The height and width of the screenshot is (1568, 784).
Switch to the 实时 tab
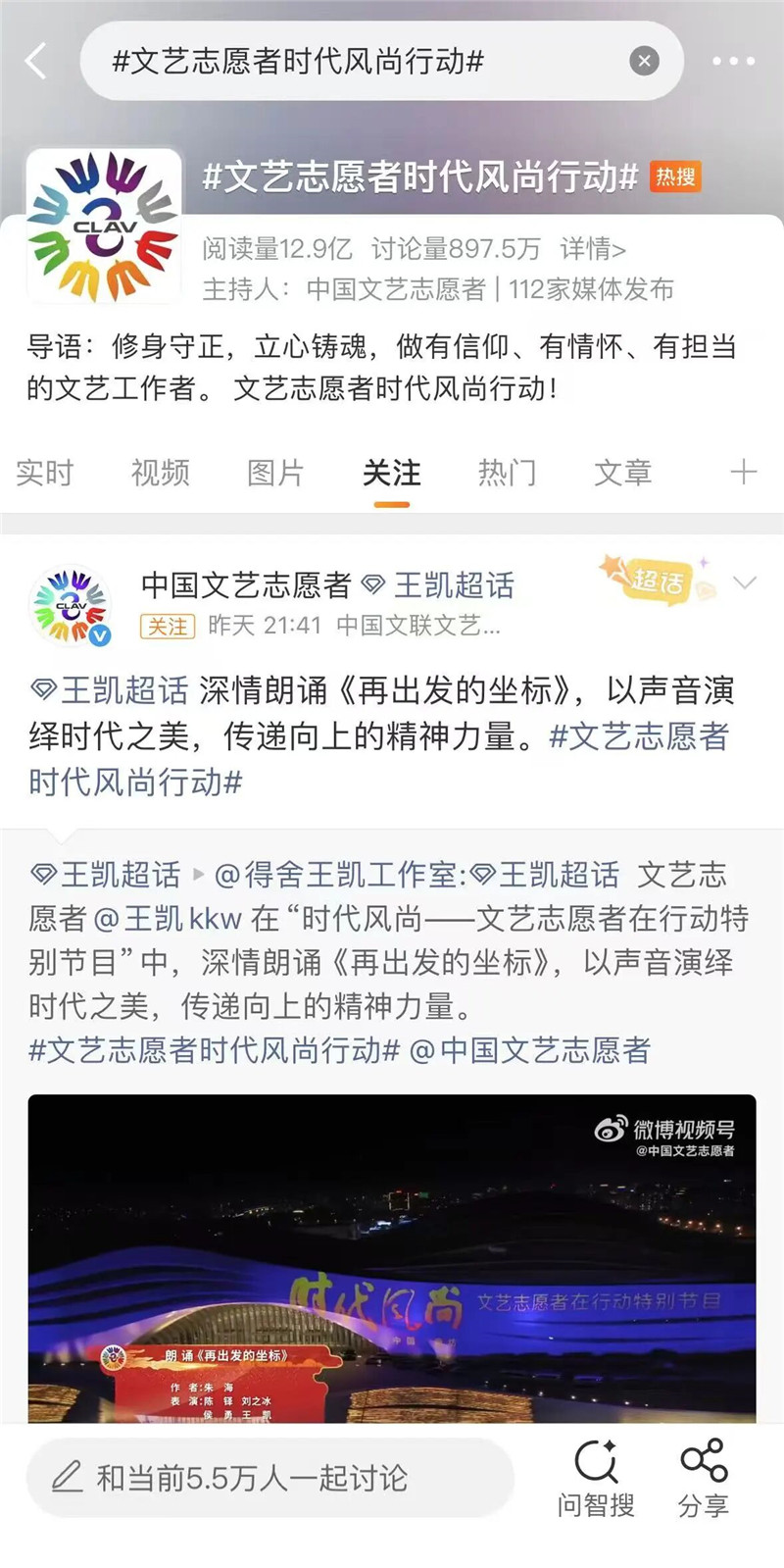[x=44, y=473]
